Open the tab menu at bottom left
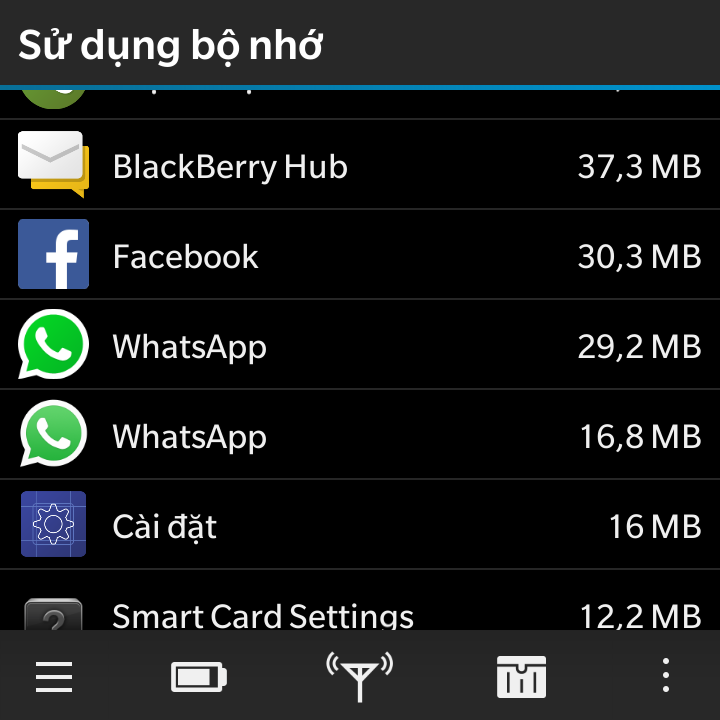The image size is (720, 720). point(54,677)
